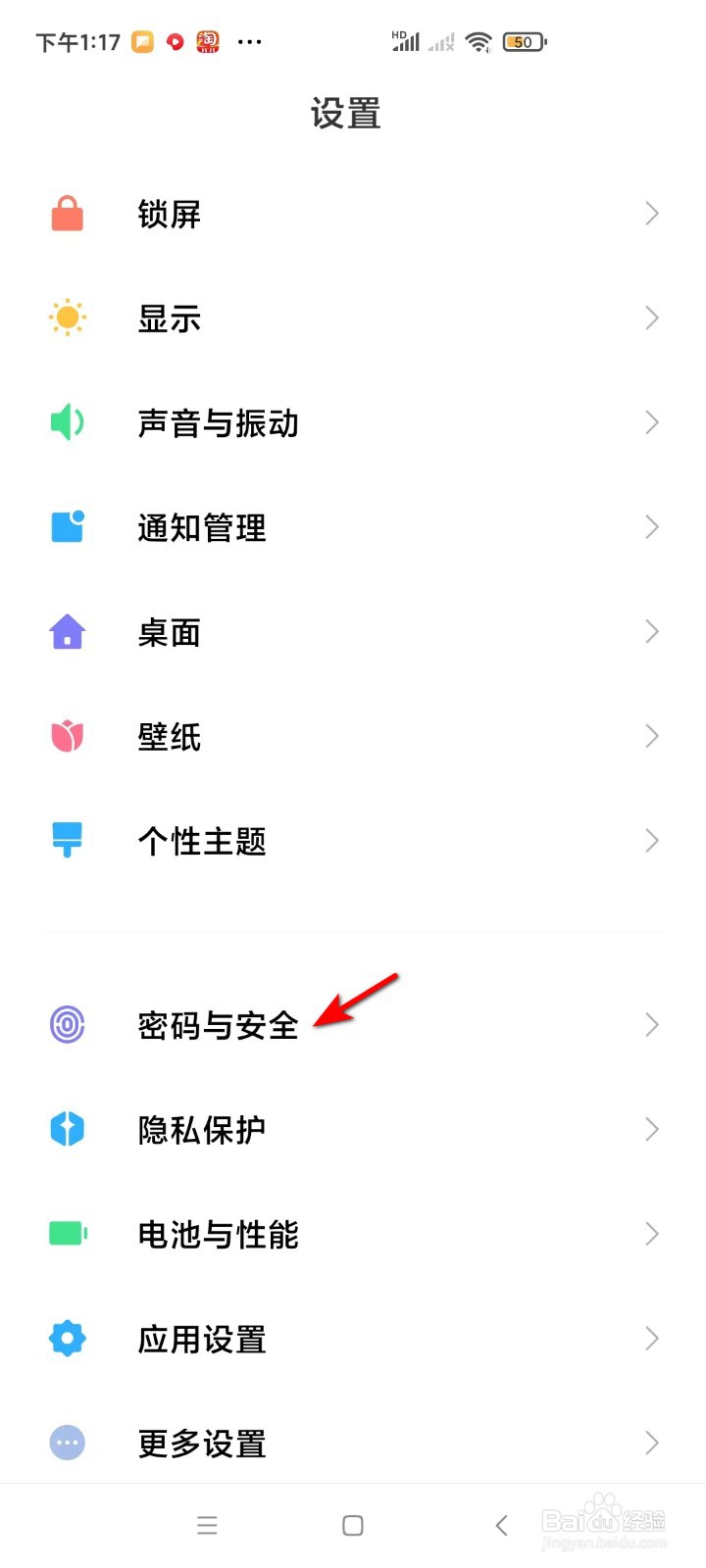
Task: Go to 声音与振动 settings
Action: coord(353,422)
